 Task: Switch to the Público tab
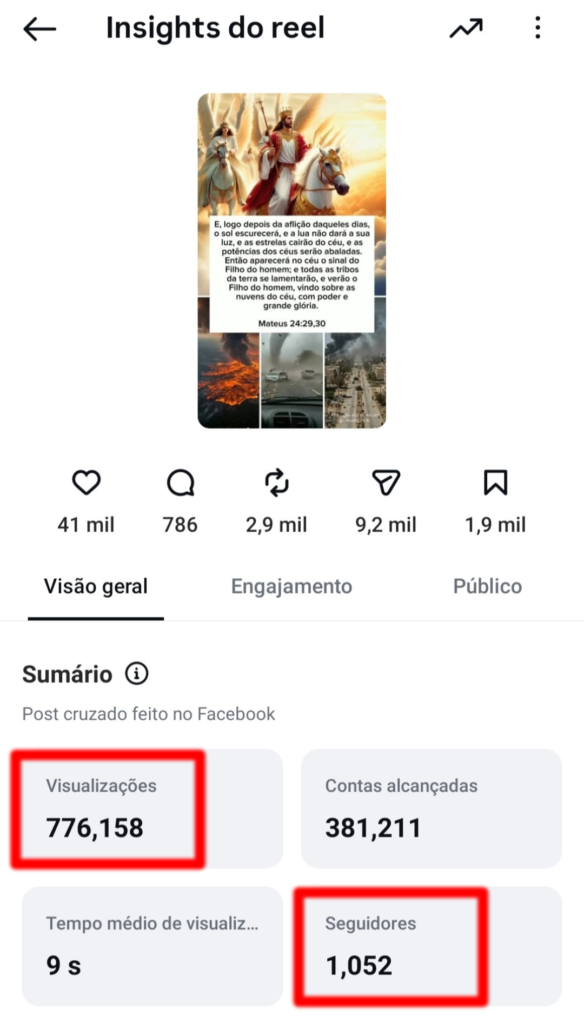tap(487, 586)
